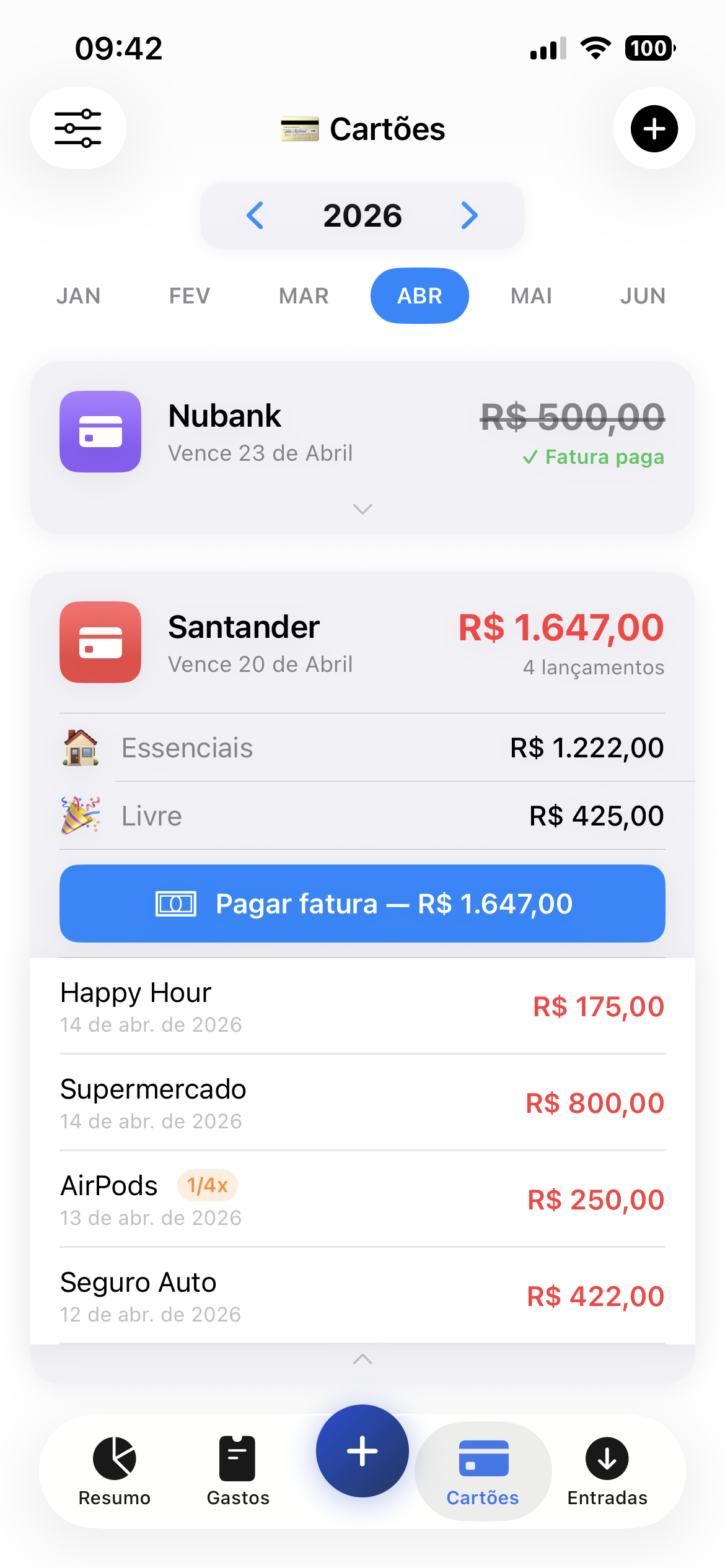The height and width of the screenshot is (1568, 725).
Task: Tap the party icon next to Livre
Action: [x=81, y=815]
